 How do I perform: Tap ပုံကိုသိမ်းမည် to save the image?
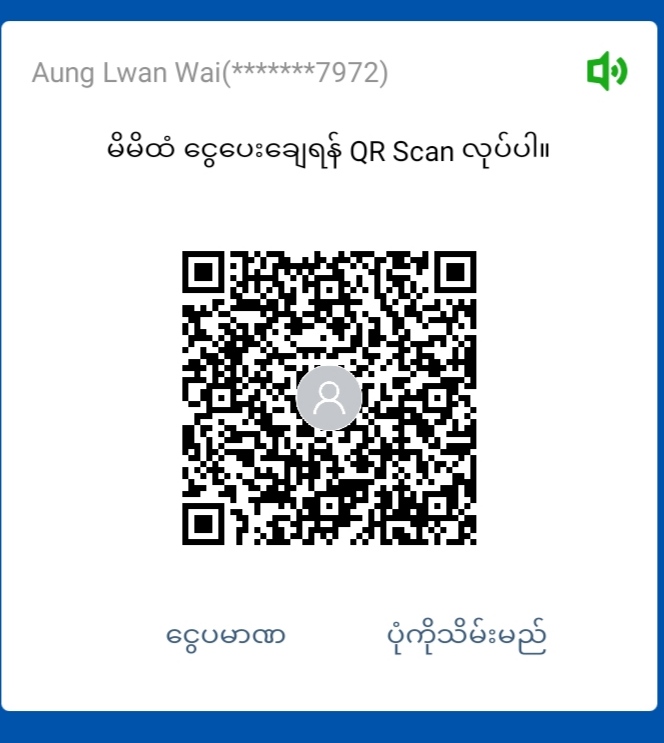467,636
